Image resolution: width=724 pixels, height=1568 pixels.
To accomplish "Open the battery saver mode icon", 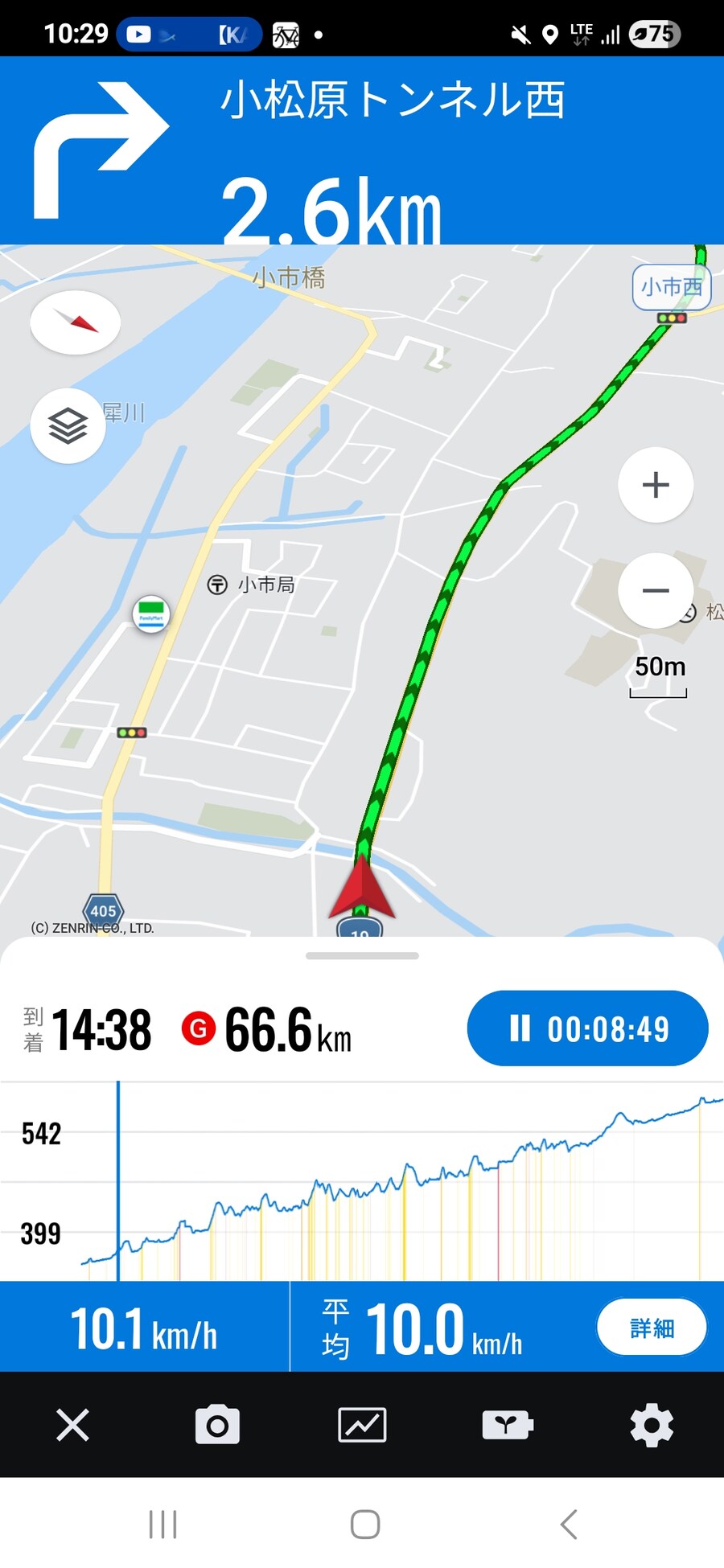I will click(507, 1426).
